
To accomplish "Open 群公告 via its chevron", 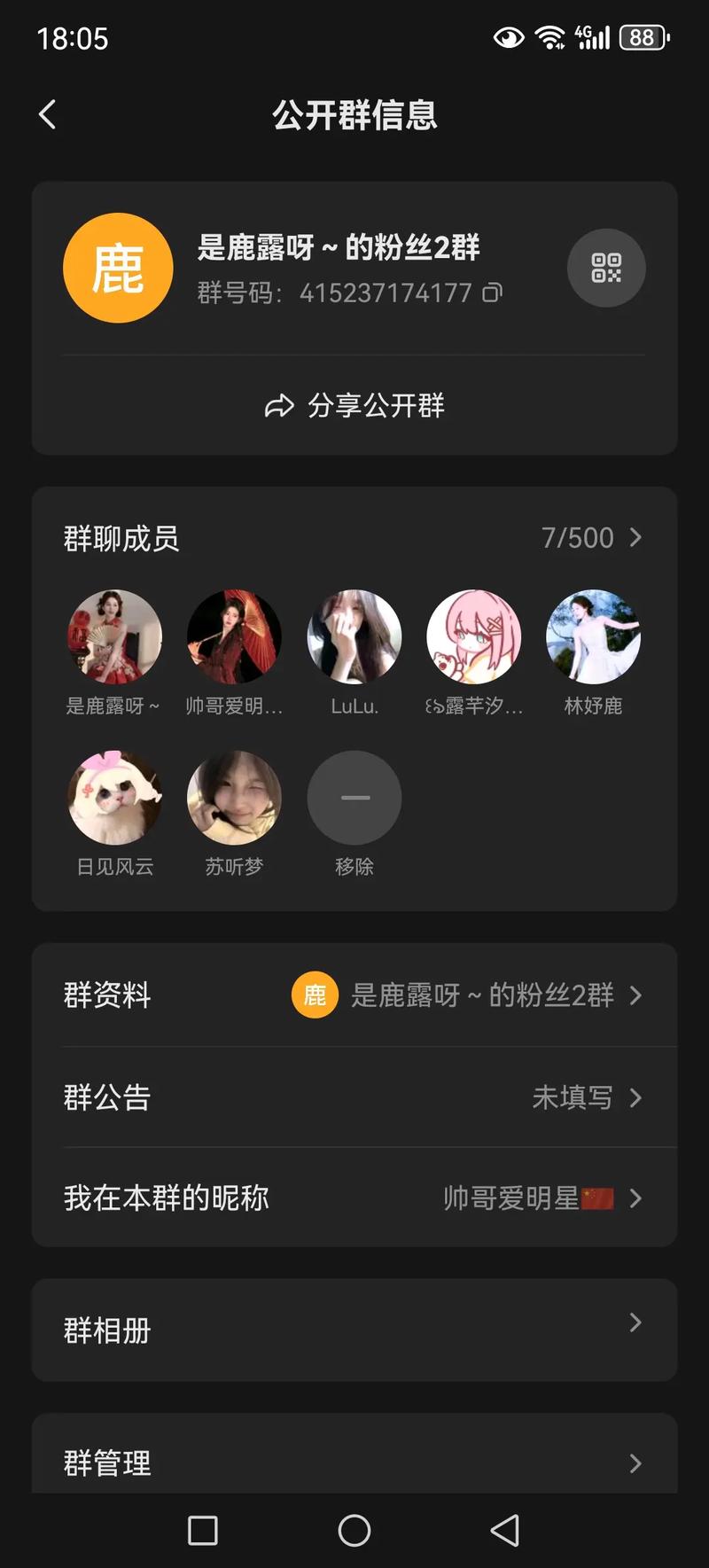I will tap(635, 1098).
